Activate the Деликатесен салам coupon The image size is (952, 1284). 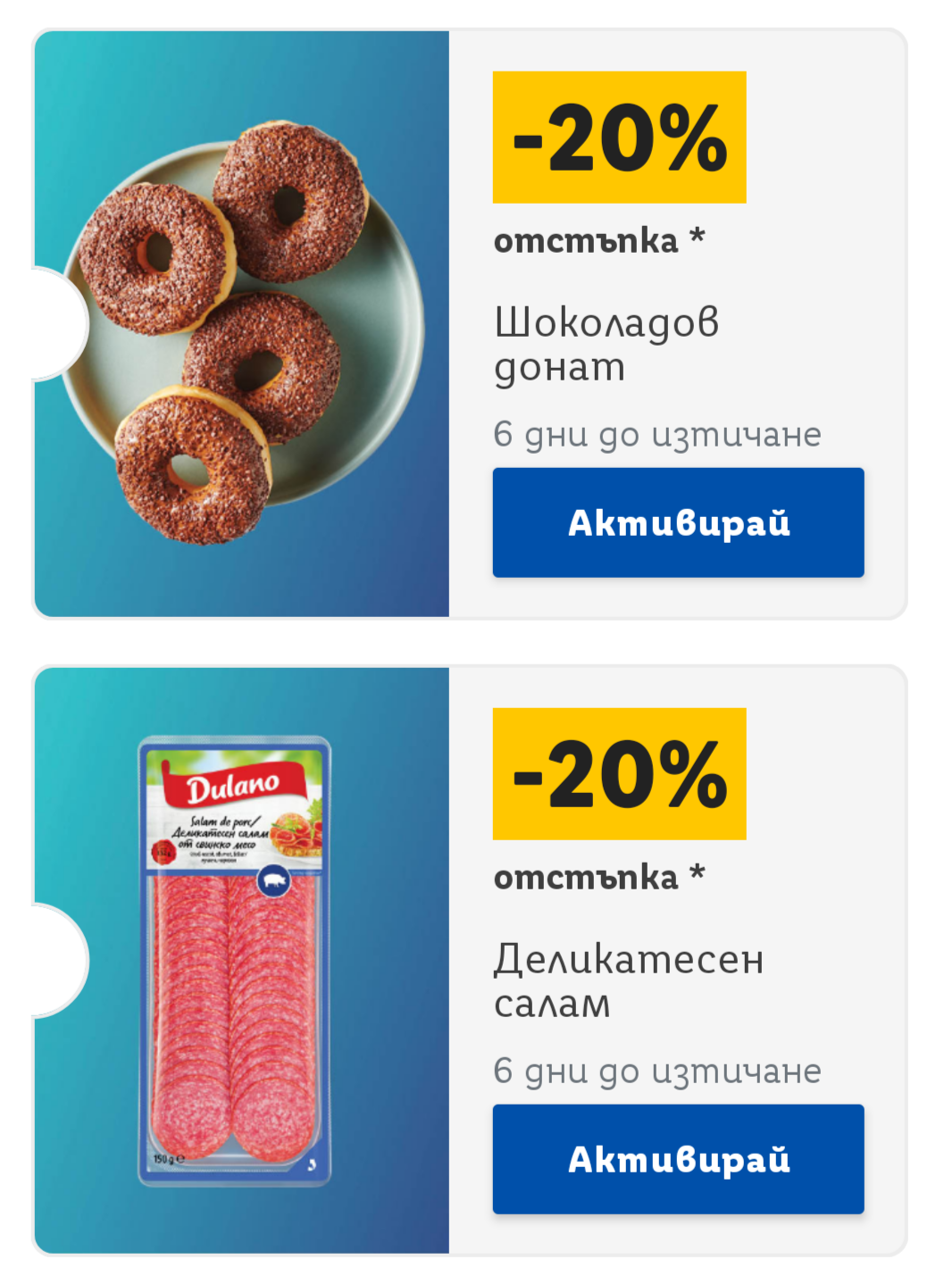[x=678, y=1159]
